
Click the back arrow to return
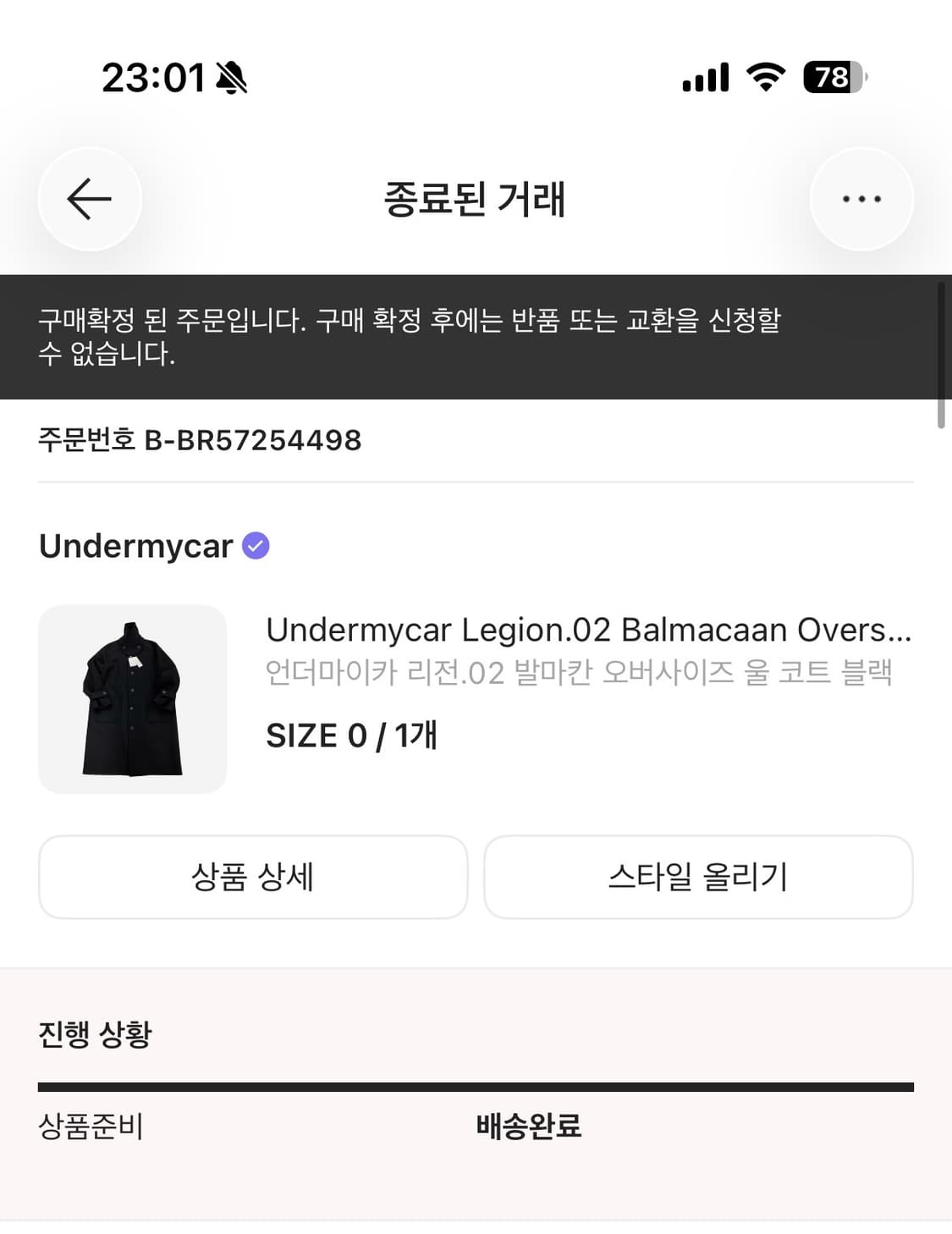[89, 199]
